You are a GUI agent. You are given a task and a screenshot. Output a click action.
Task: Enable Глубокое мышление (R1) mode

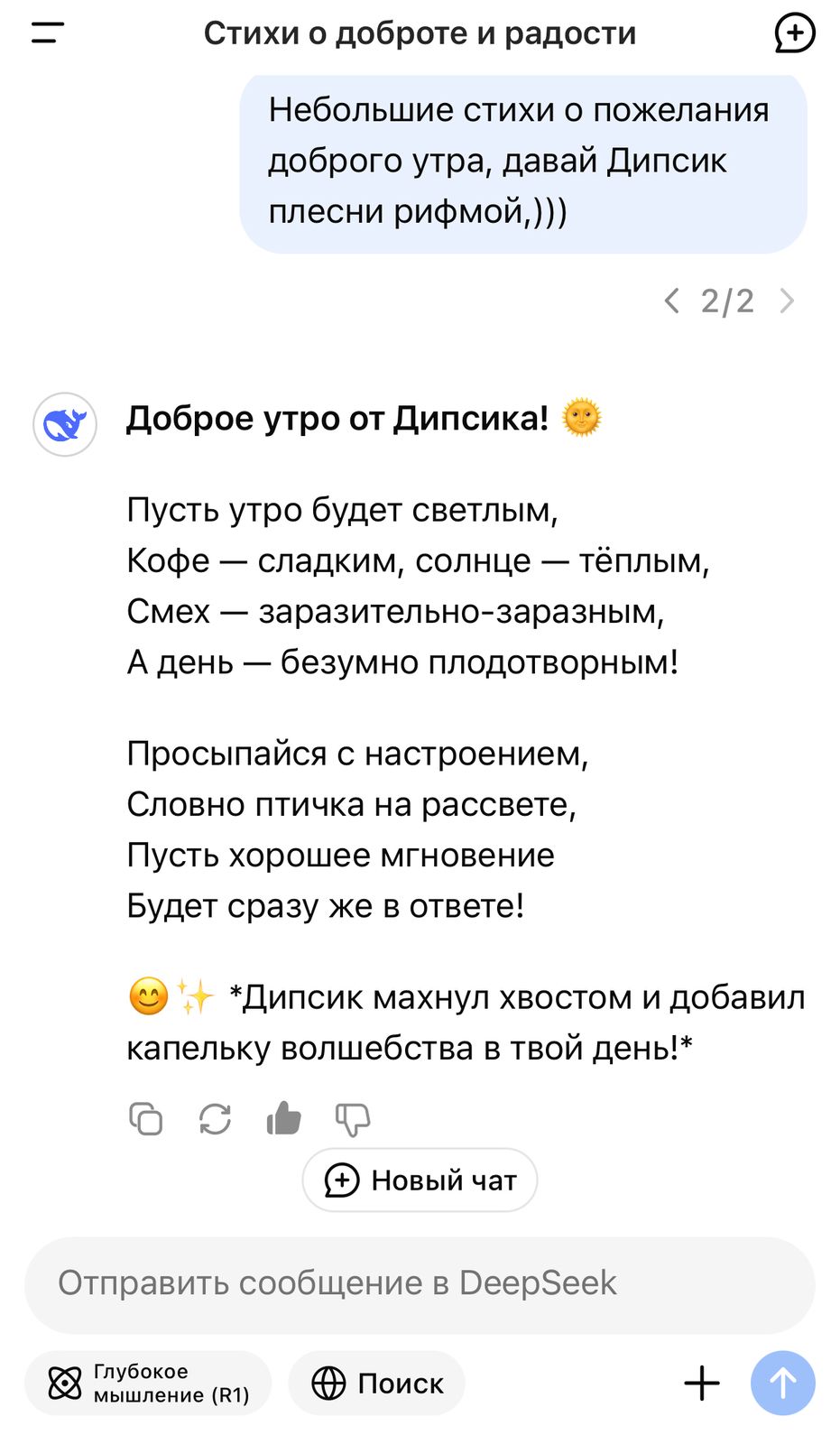tap(148, 1383)
